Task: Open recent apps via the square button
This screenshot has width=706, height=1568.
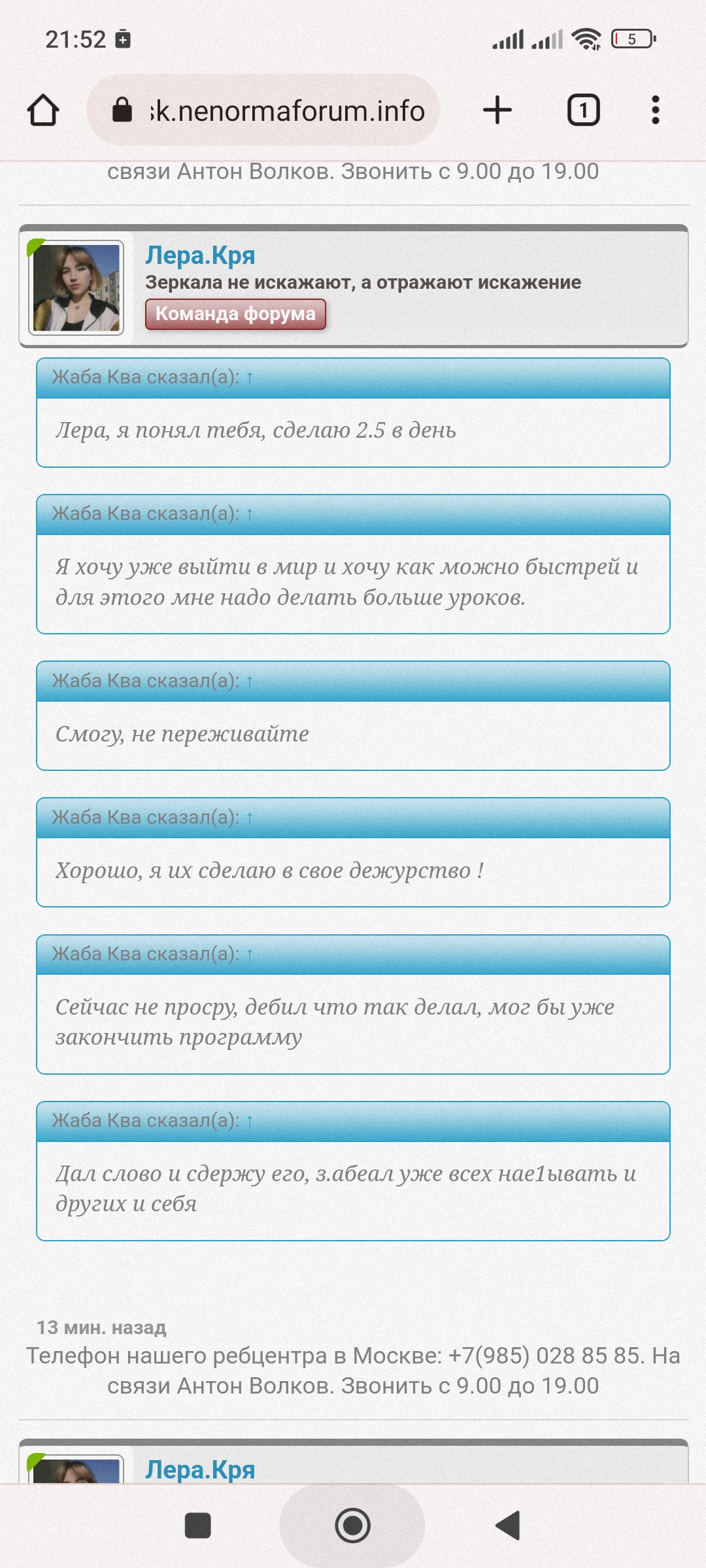Action: 197,1526
